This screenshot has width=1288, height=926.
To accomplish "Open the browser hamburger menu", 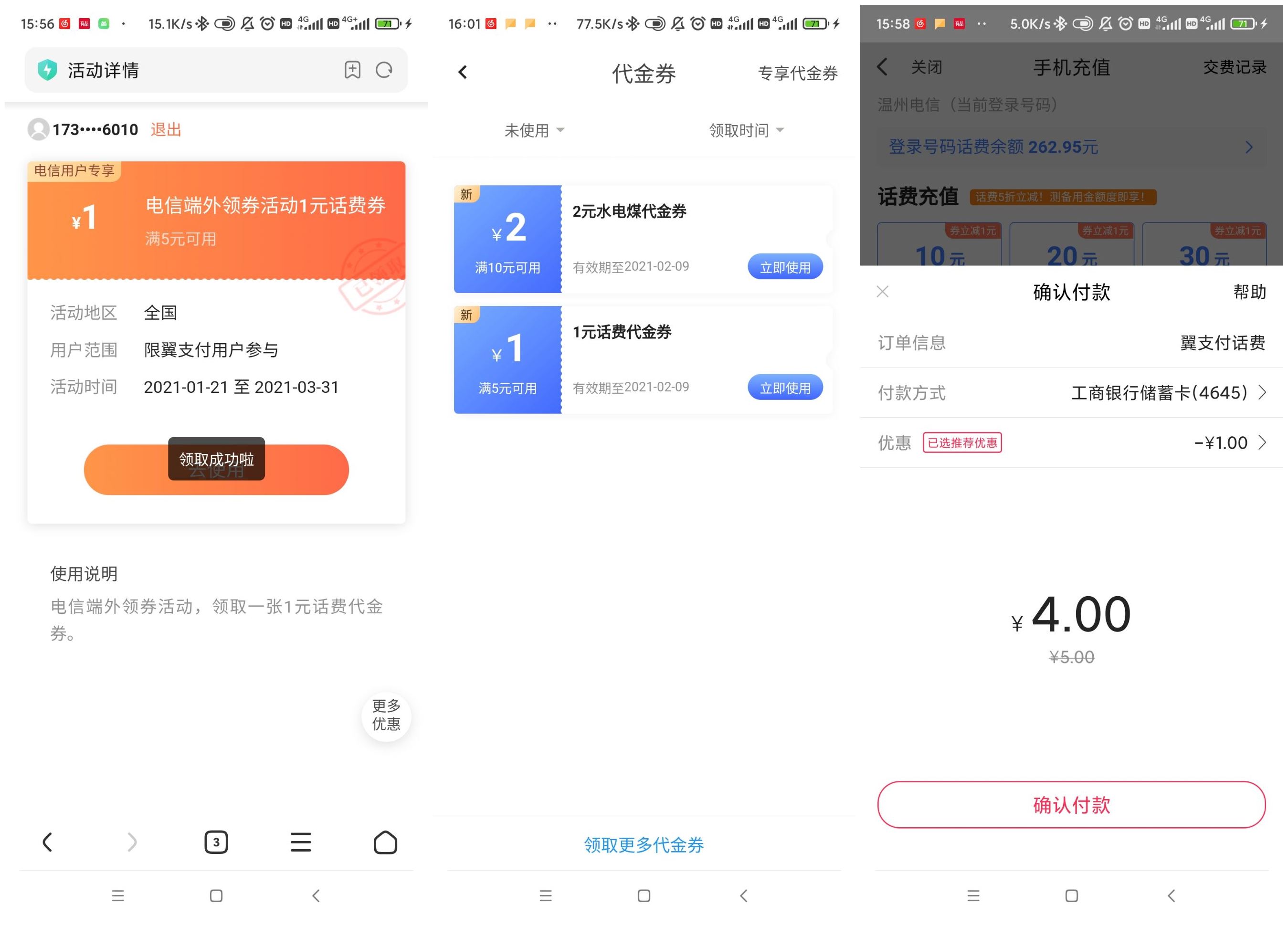I will (300, 842).
